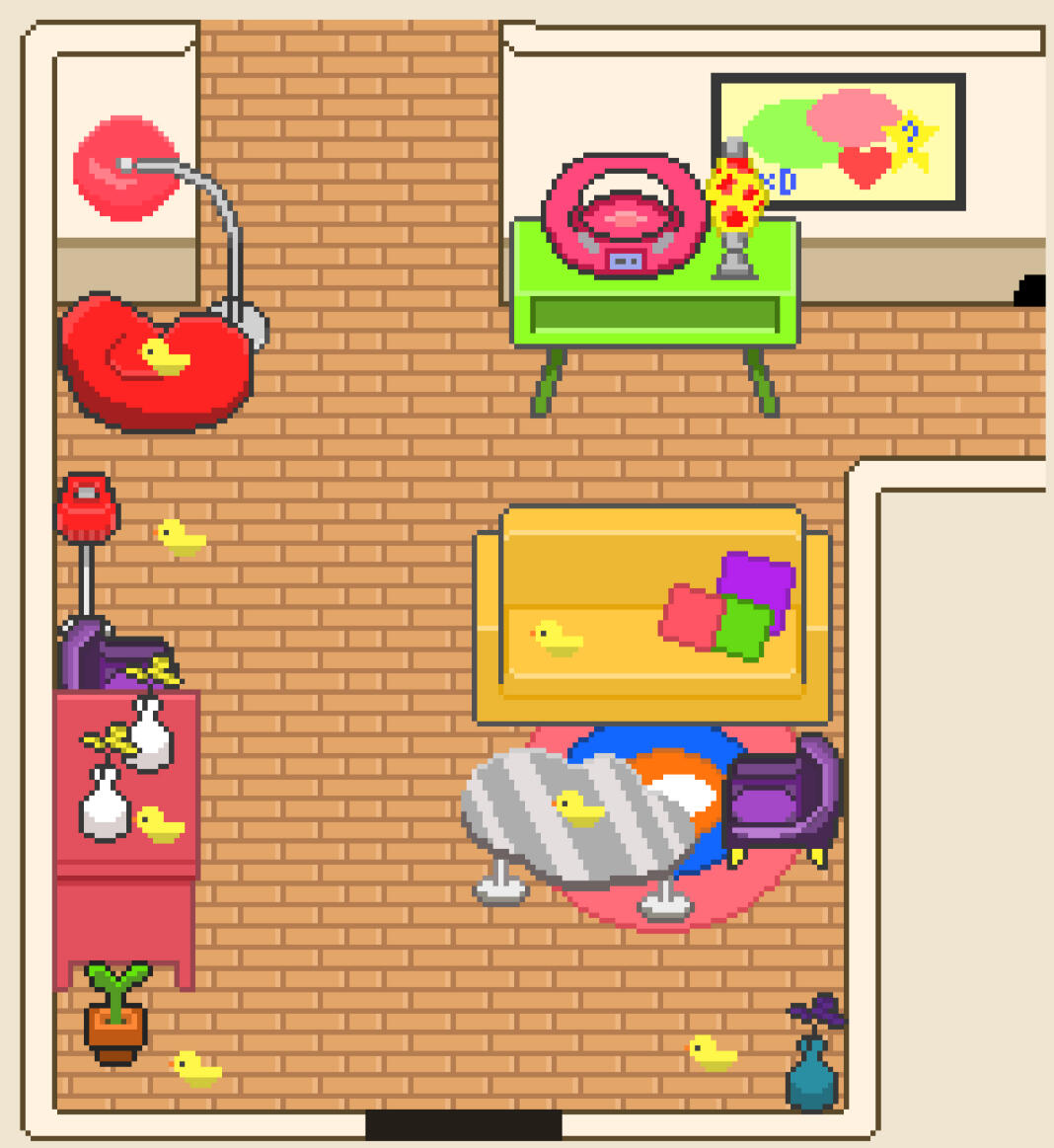Collect the duck near the blue vase

(713, 1053)
